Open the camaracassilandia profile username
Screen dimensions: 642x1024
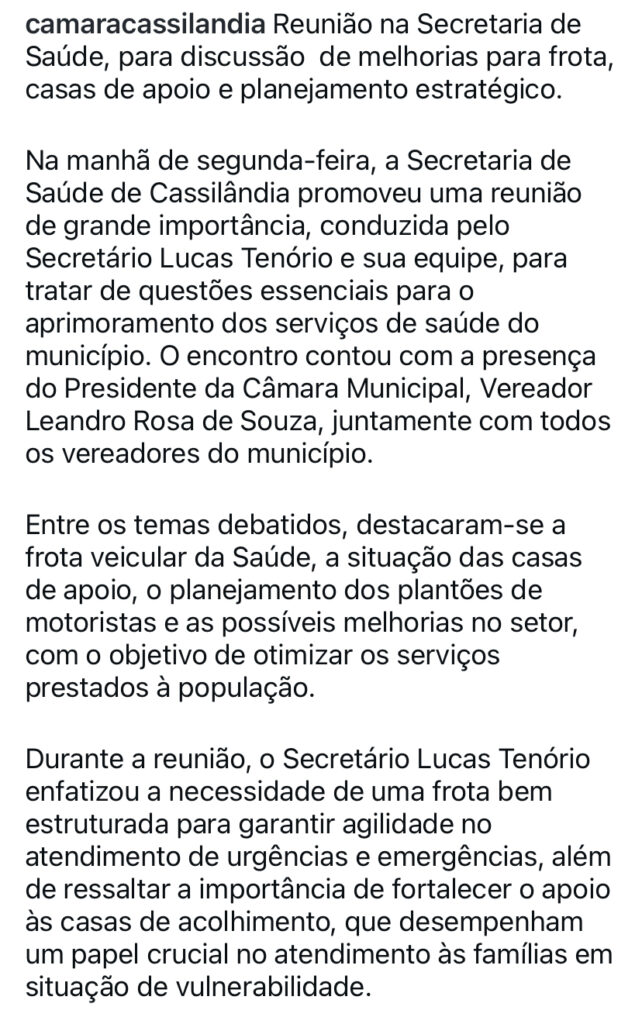(x=146, y=21)
